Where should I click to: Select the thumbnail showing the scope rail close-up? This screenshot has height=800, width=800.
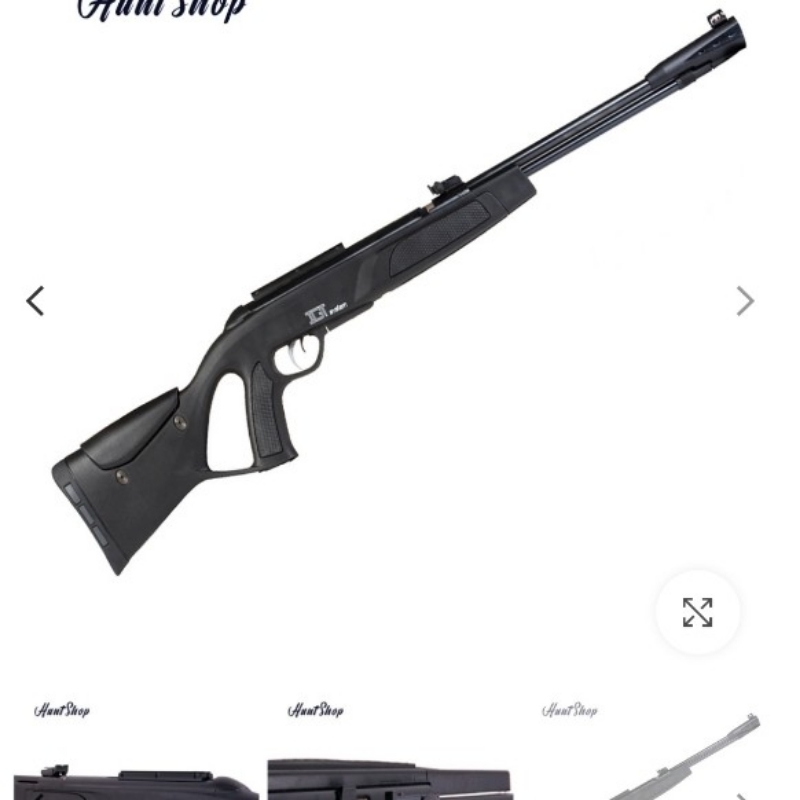pyautogui.click(x=390, y=752)
